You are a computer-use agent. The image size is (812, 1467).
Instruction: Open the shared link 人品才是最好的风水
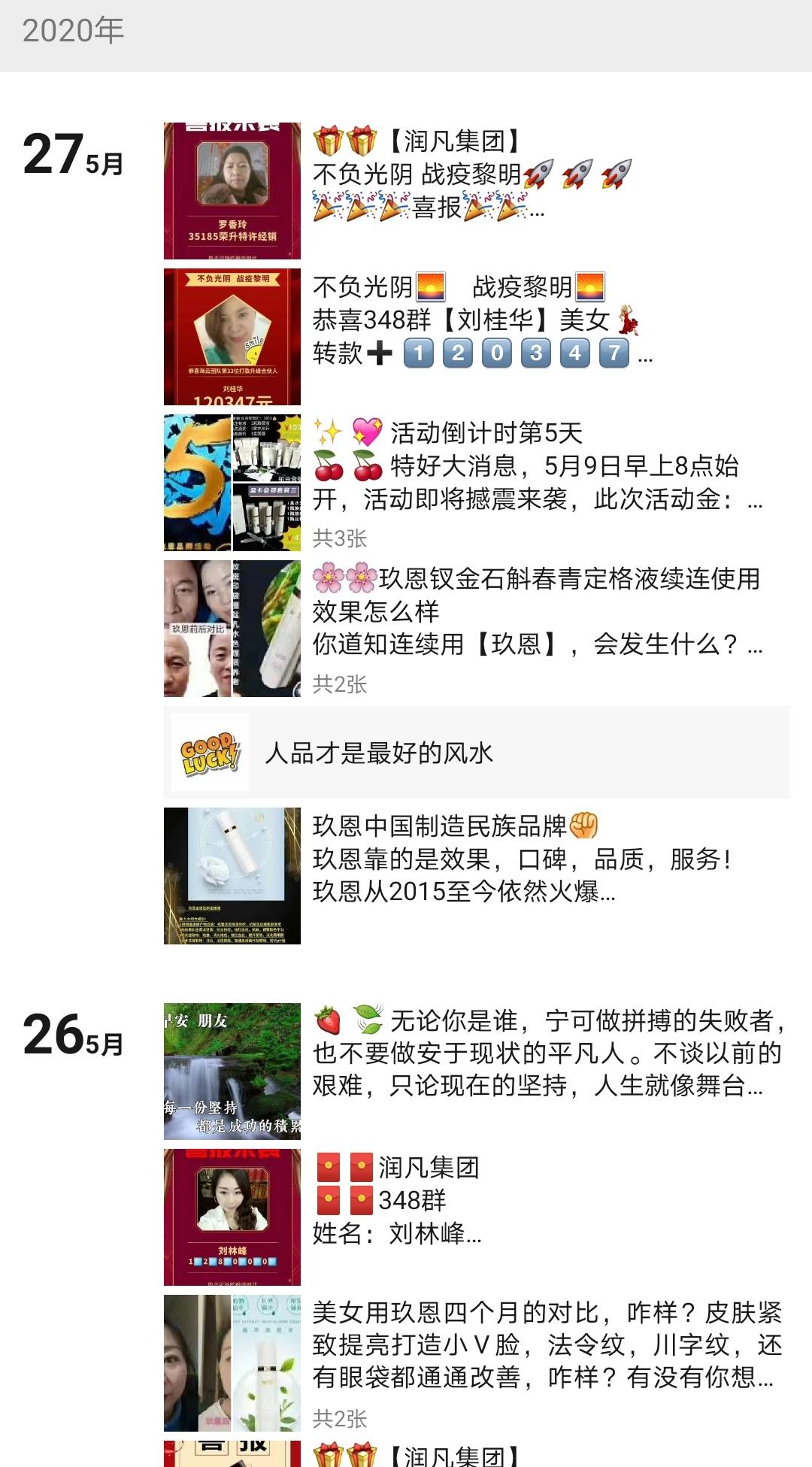(477, 752)
